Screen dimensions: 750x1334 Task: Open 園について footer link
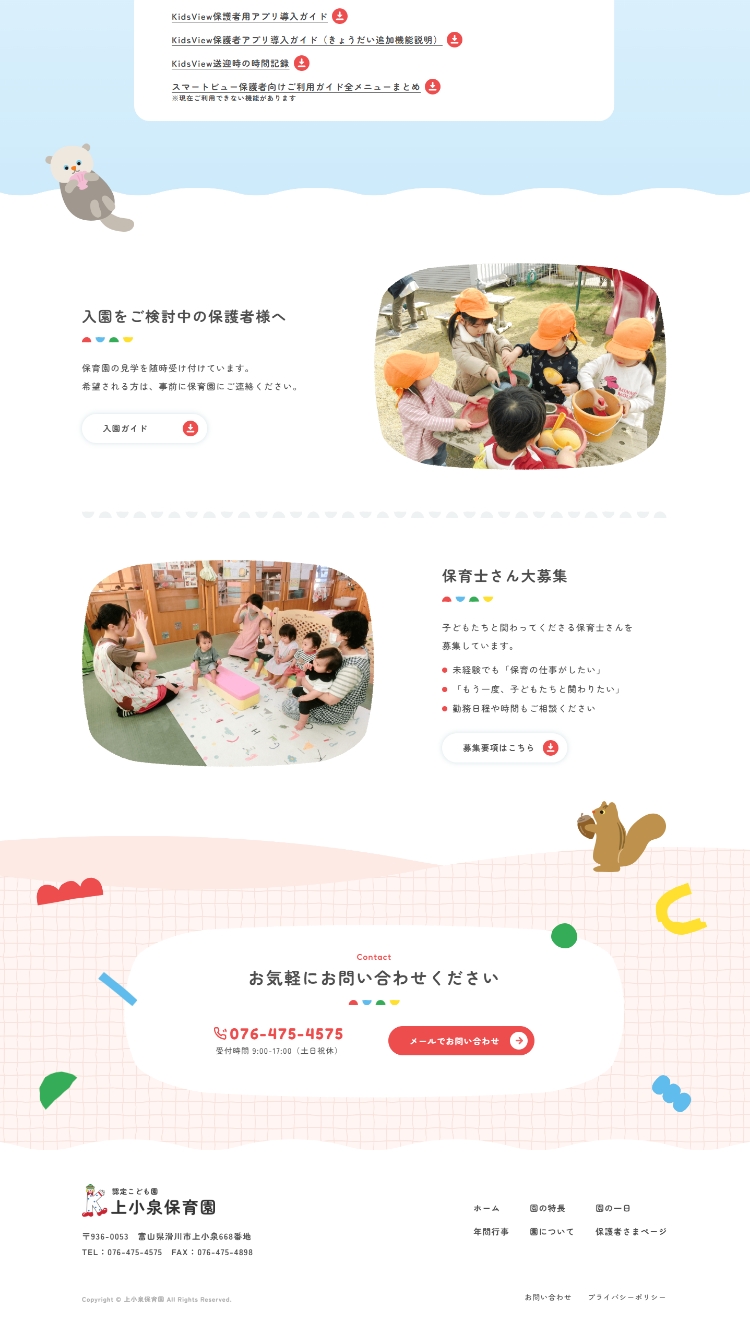(552, 1232)
